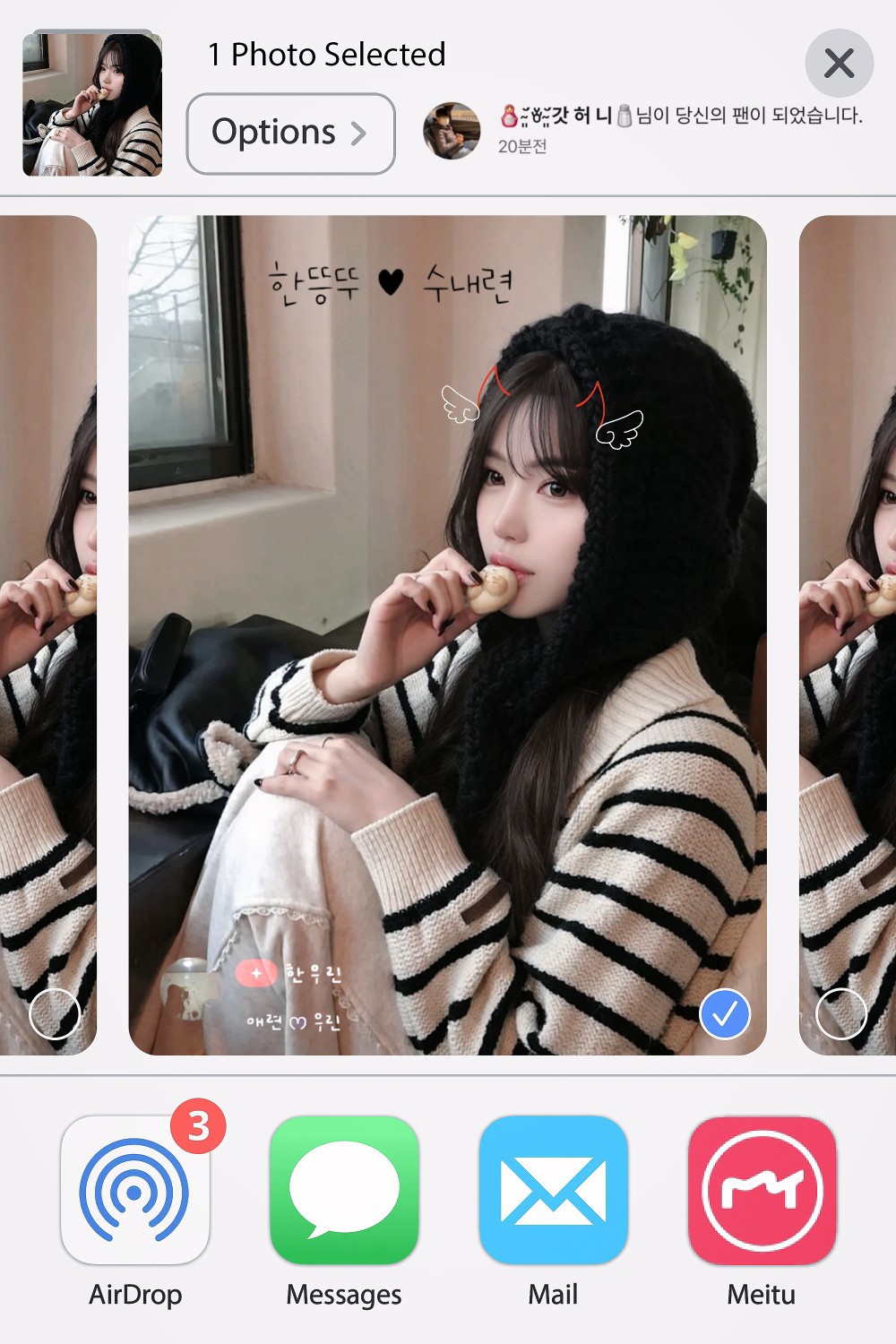Open the Options for selected photo

coord(290,134)
